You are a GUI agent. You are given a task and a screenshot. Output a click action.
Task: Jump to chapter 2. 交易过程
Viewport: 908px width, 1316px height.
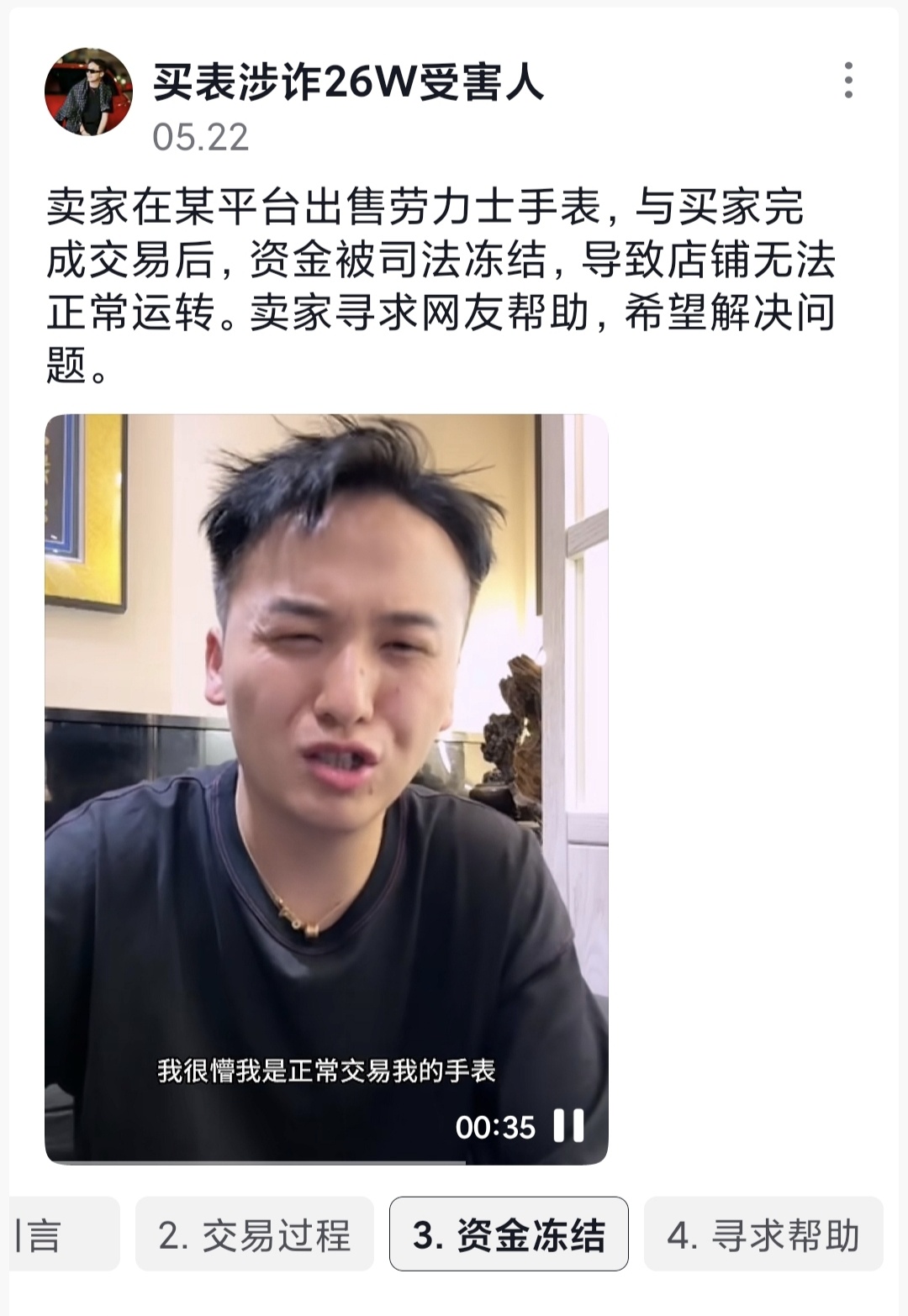[254, 1234]
